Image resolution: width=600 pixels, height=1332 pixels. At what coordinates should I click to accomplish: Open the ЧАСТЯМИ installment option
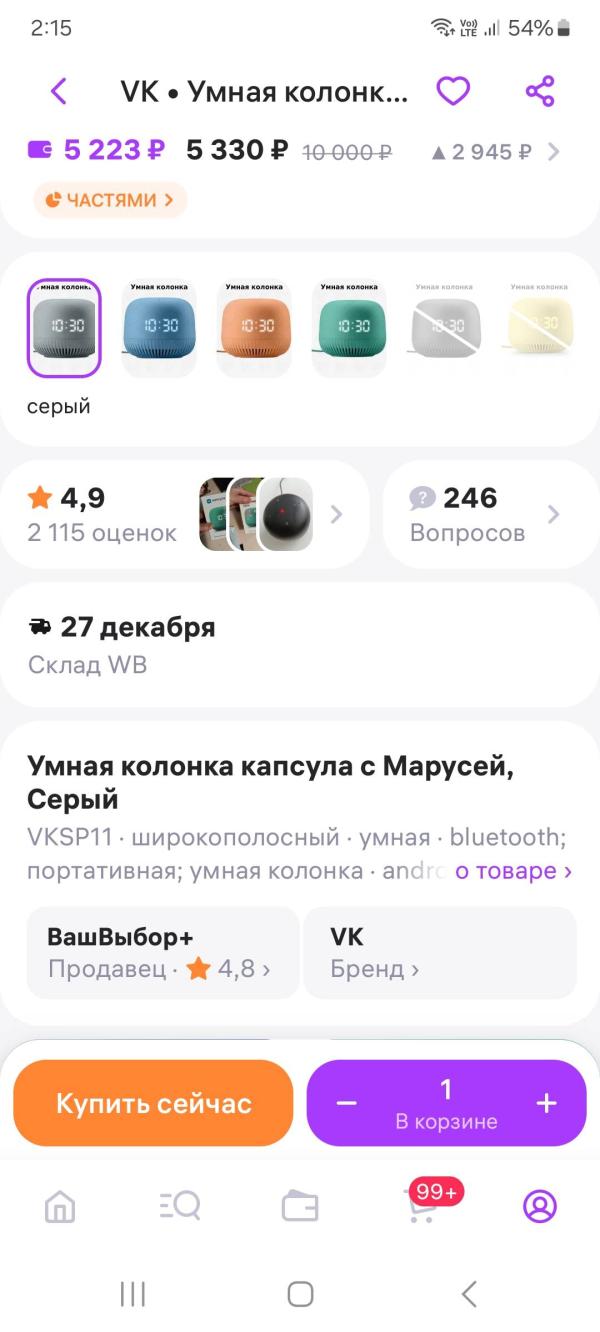point(110,200)
